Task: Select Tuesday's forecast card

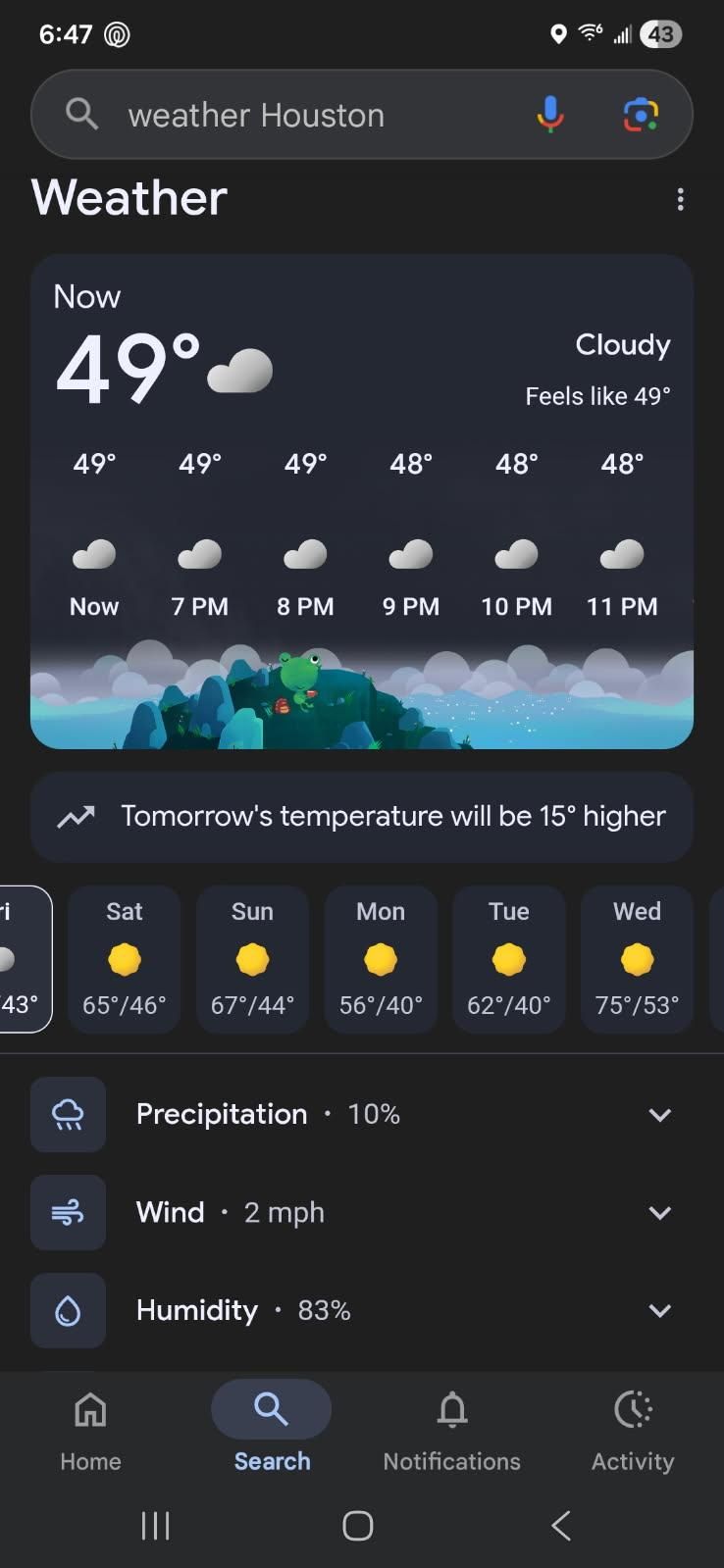Action: point(508,959)
